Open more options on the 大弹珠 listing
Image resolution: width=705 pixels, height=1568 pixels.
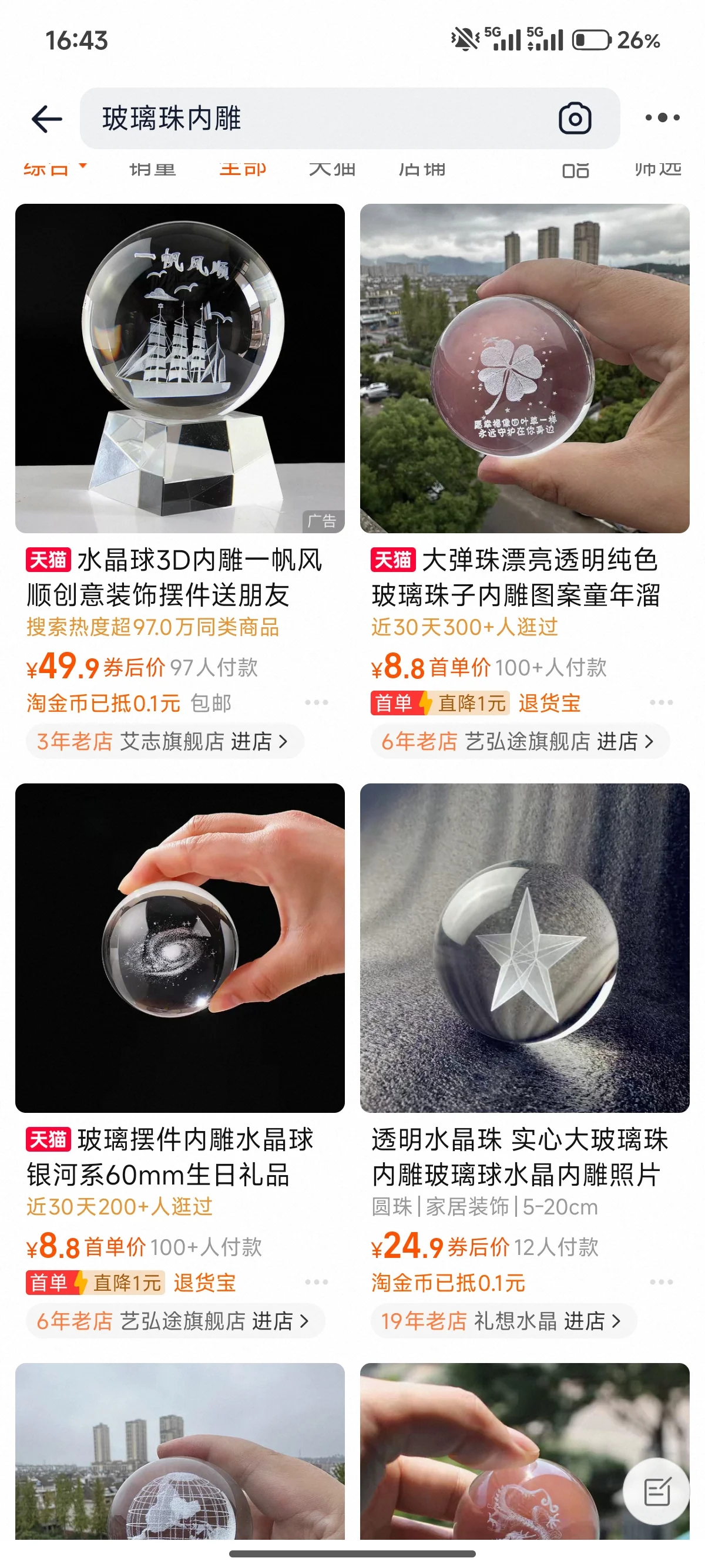pyautogui.click(x=660, y=702)
